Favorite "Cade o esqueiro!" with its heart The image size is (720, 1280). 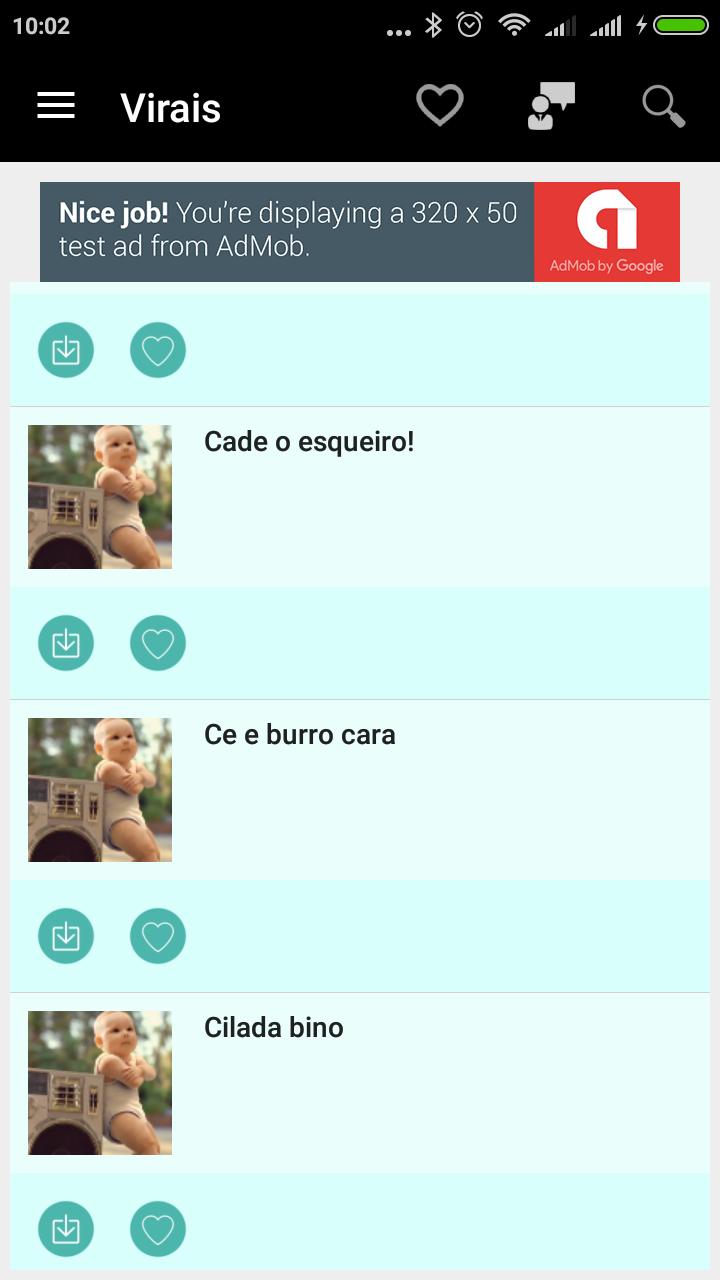(158, 643)
